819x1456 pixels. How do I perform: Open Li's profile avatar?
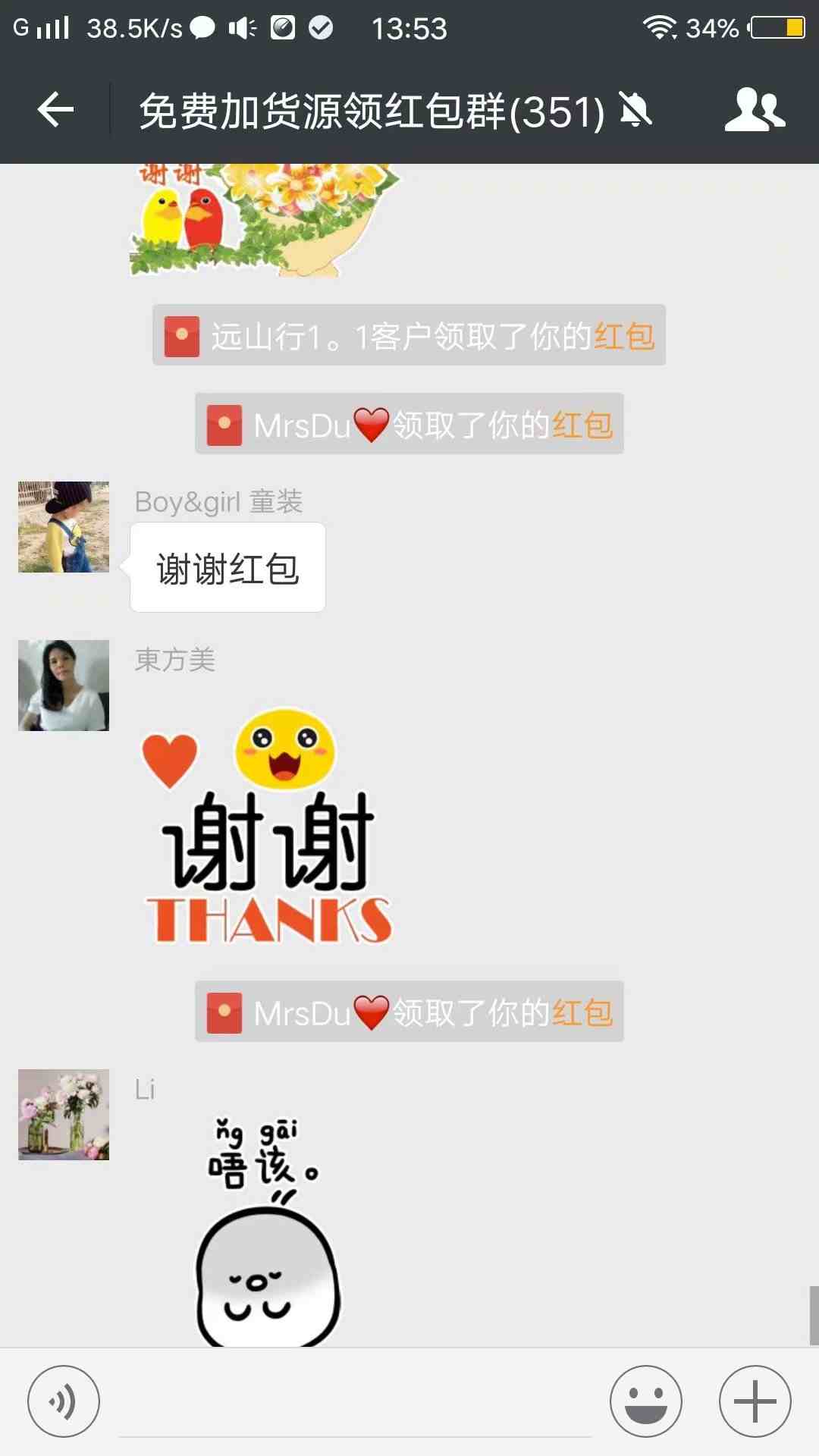click(x=64, y=1115)
